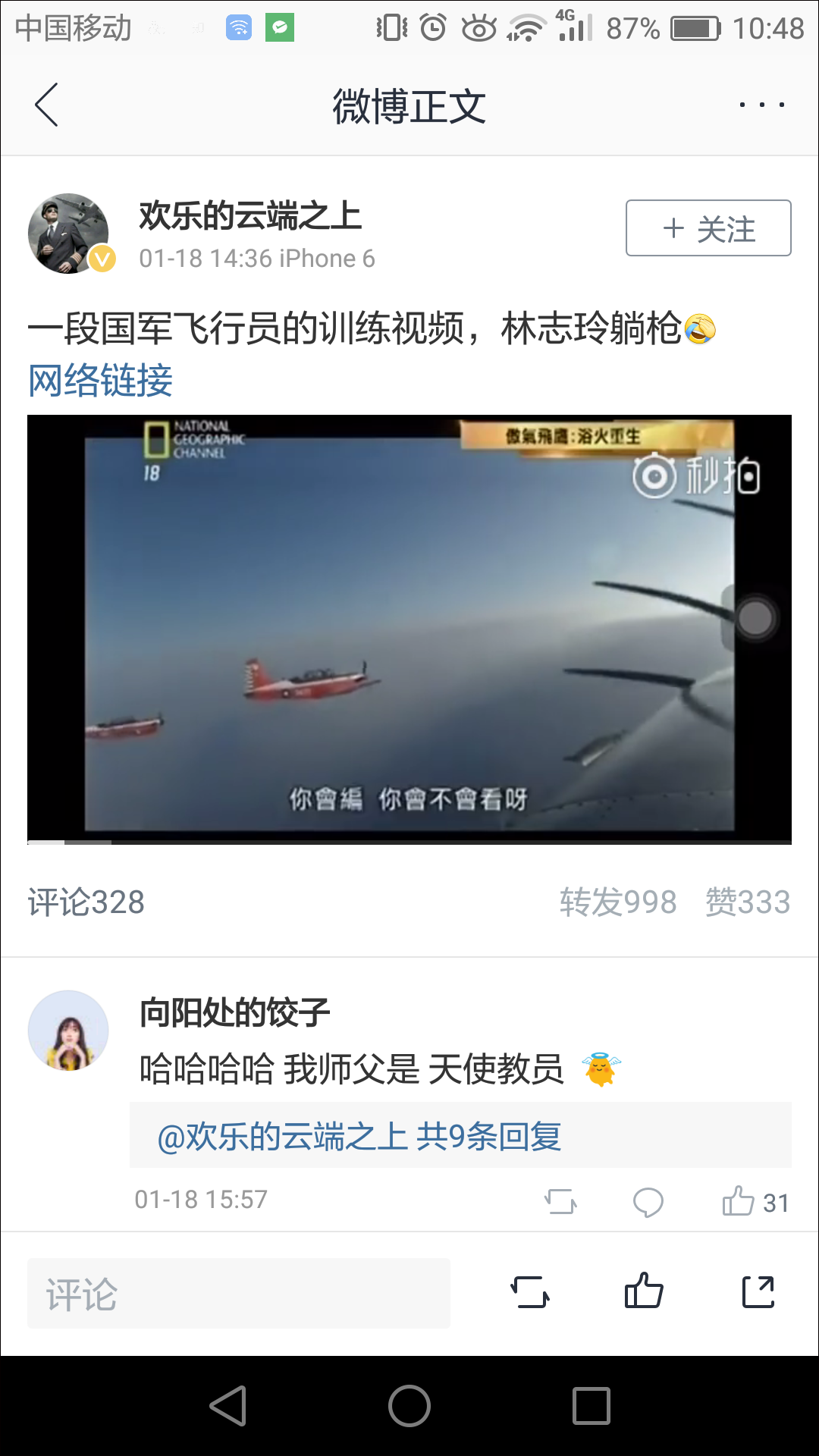Viewport: 819px width, 1456px height.
Task: Open 欢乐的云端之上's profile avatar
Action: (x=68, y=233)
